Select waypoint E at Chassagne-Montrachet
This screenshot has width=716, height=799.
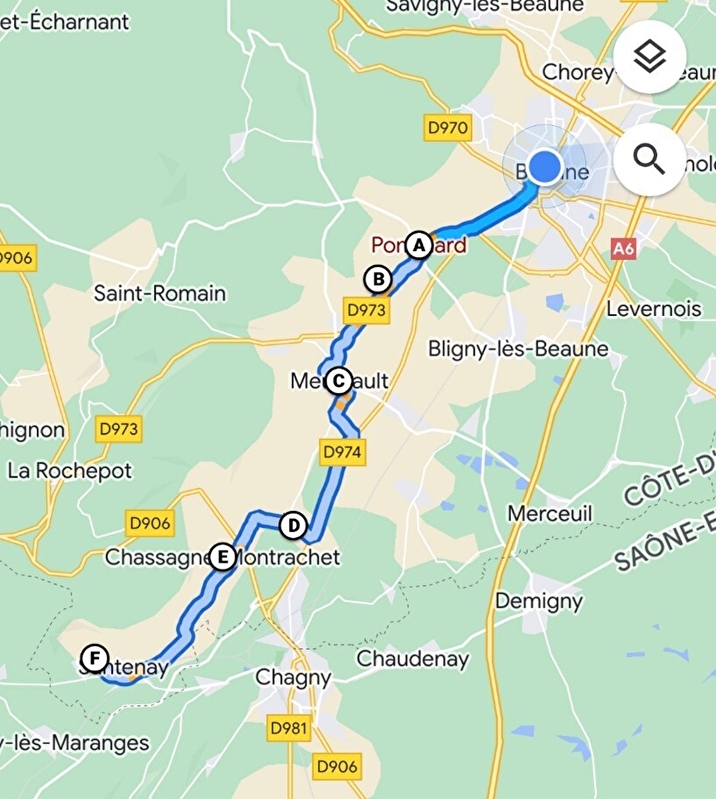(223, 557)
